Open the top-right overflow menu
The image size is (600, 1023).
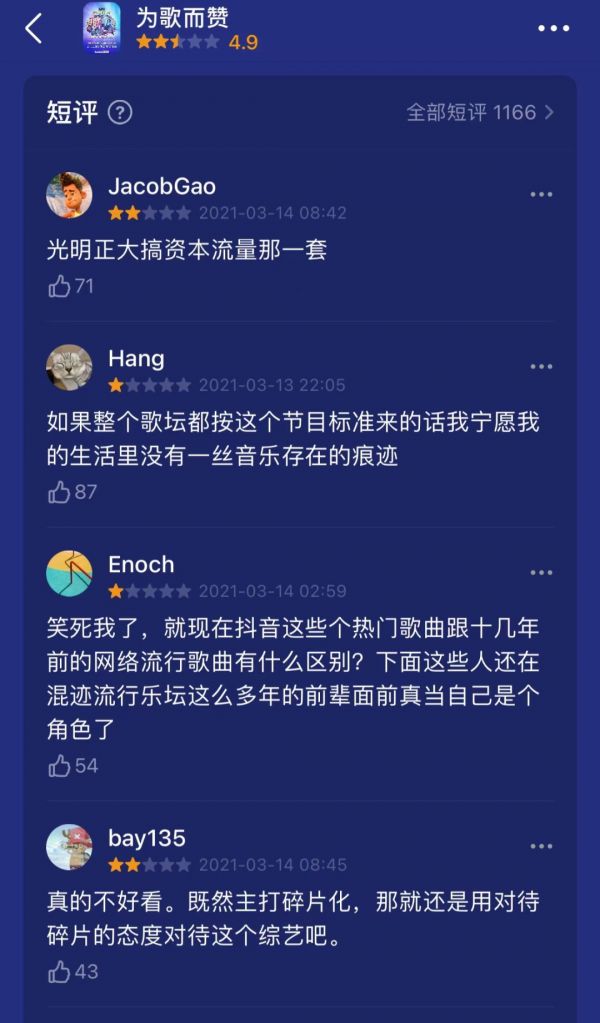tap(553, 28)
